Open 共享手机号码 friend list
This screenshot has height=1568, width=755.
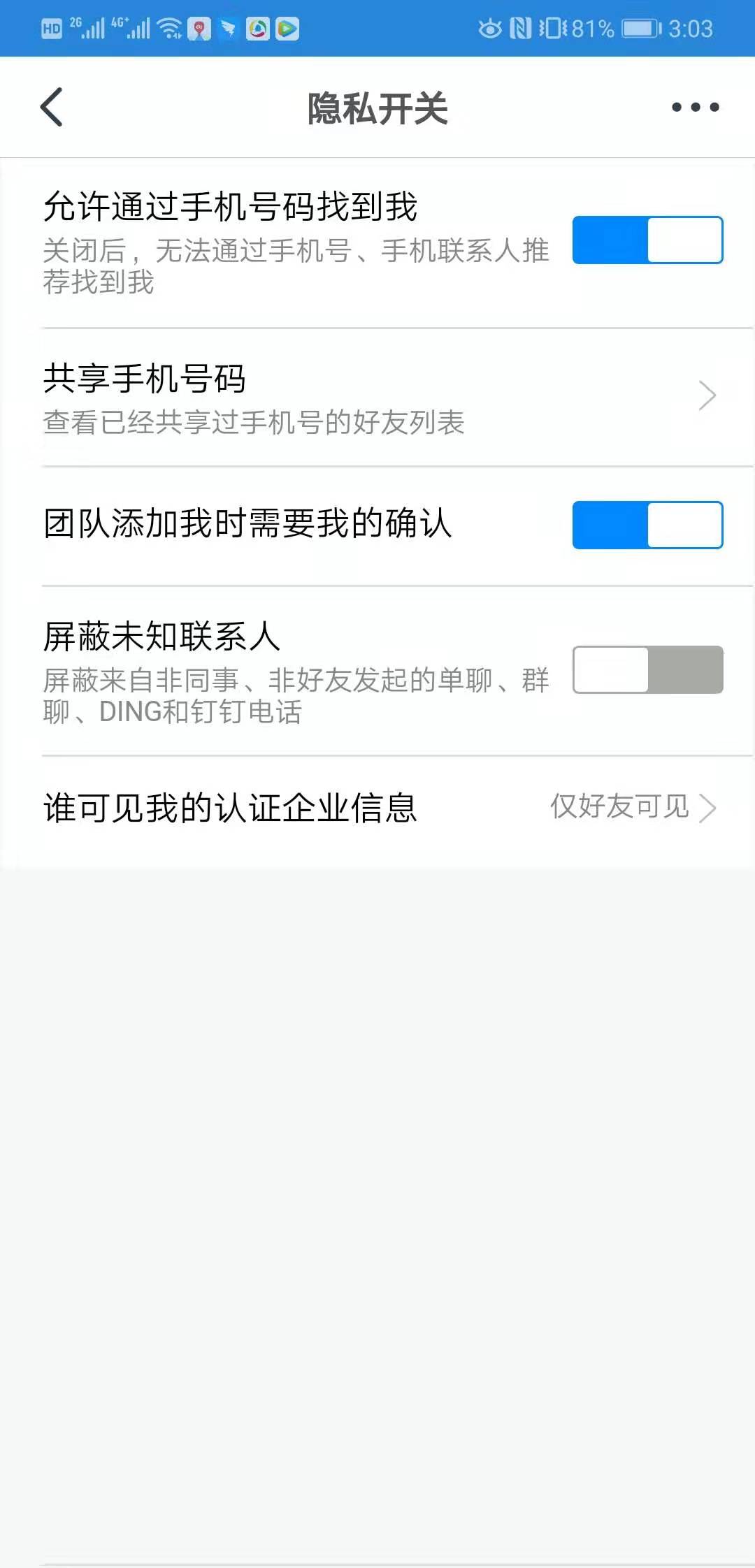(377, 397)
